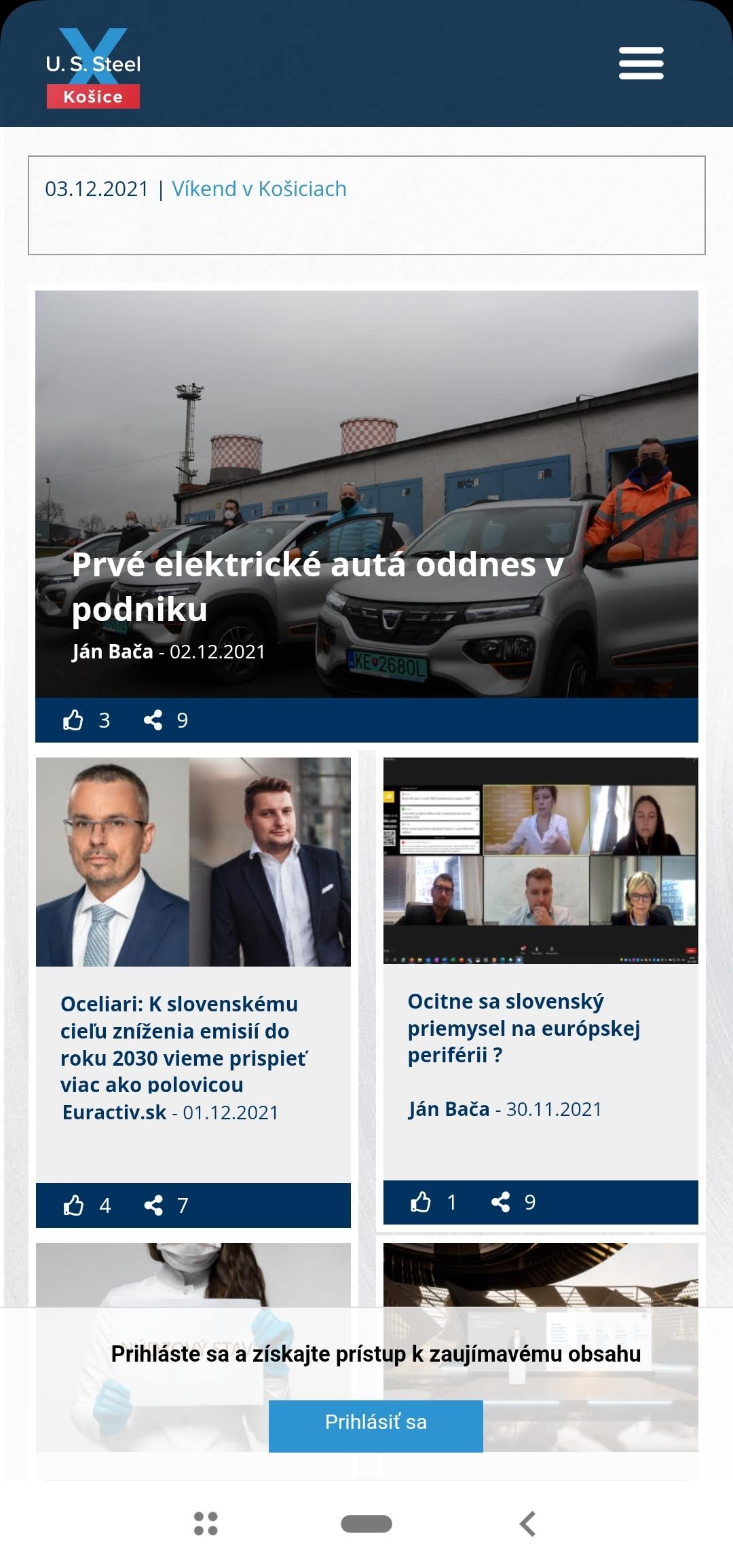Open recent apps from the navigation bar

[x=206, y=1523]
